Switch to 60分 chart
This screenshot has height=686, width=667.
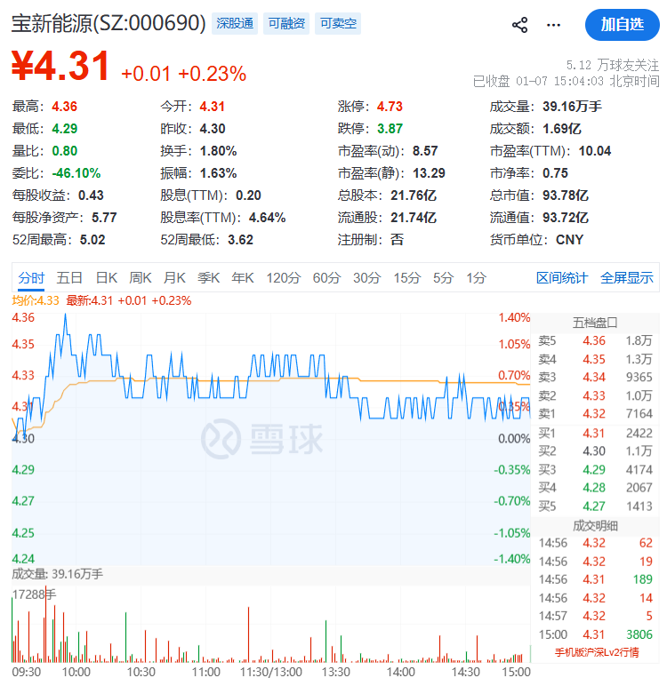tap(326, 277)
